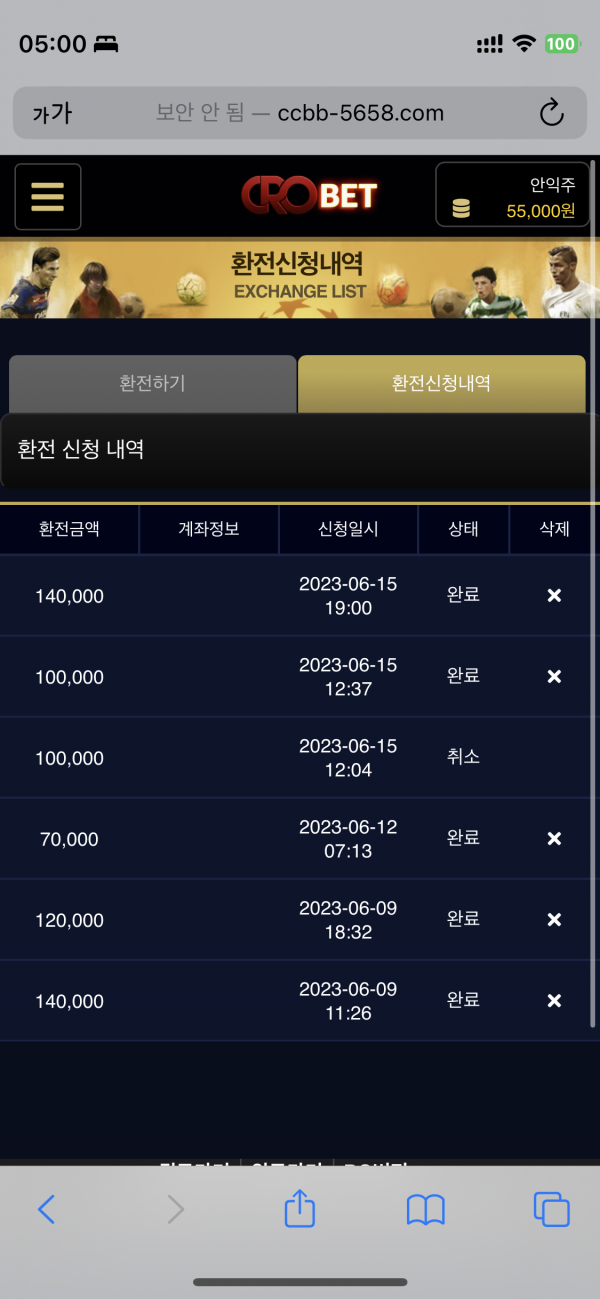Delete the 120,000 entry from 2023-06-09 18:32
Screen dimensions: 600x1299
554,920
